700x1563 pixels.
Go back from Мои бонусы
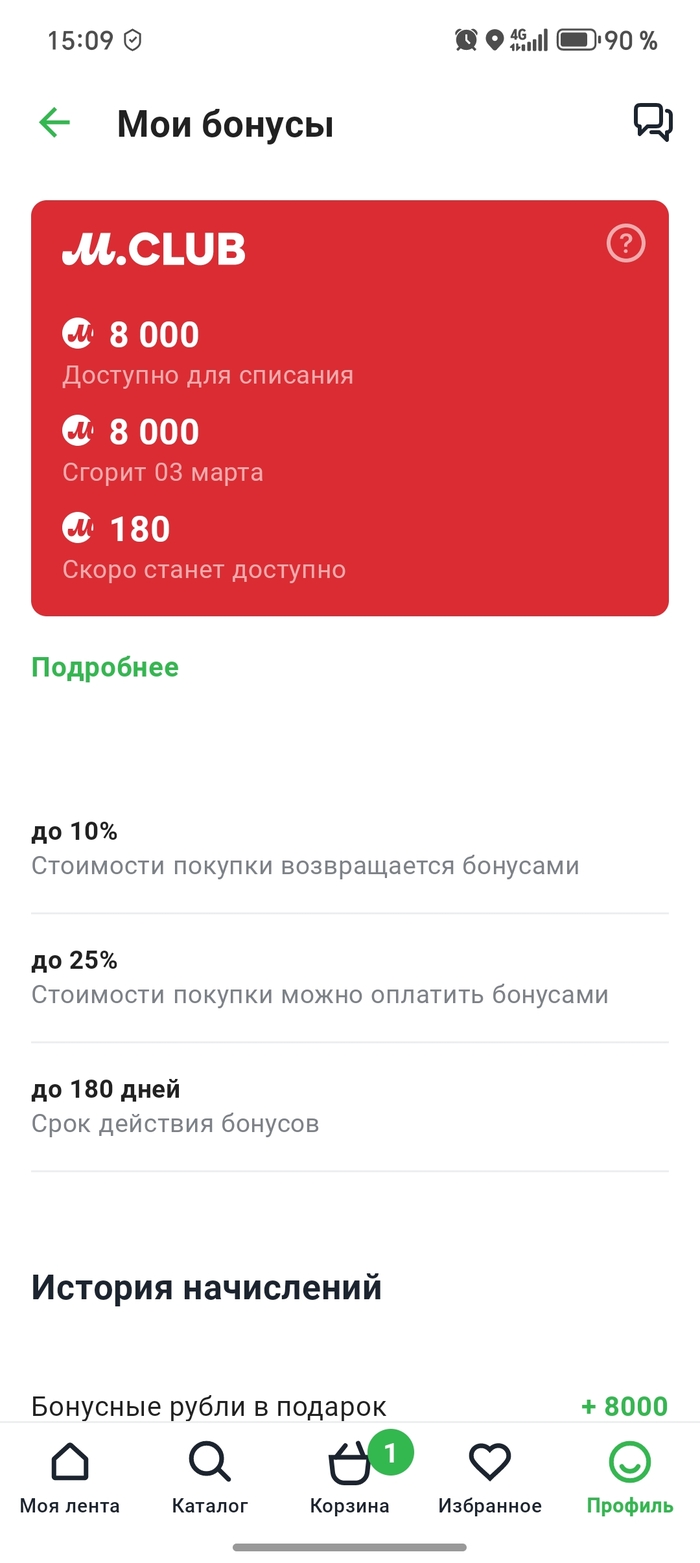(54, 123)
